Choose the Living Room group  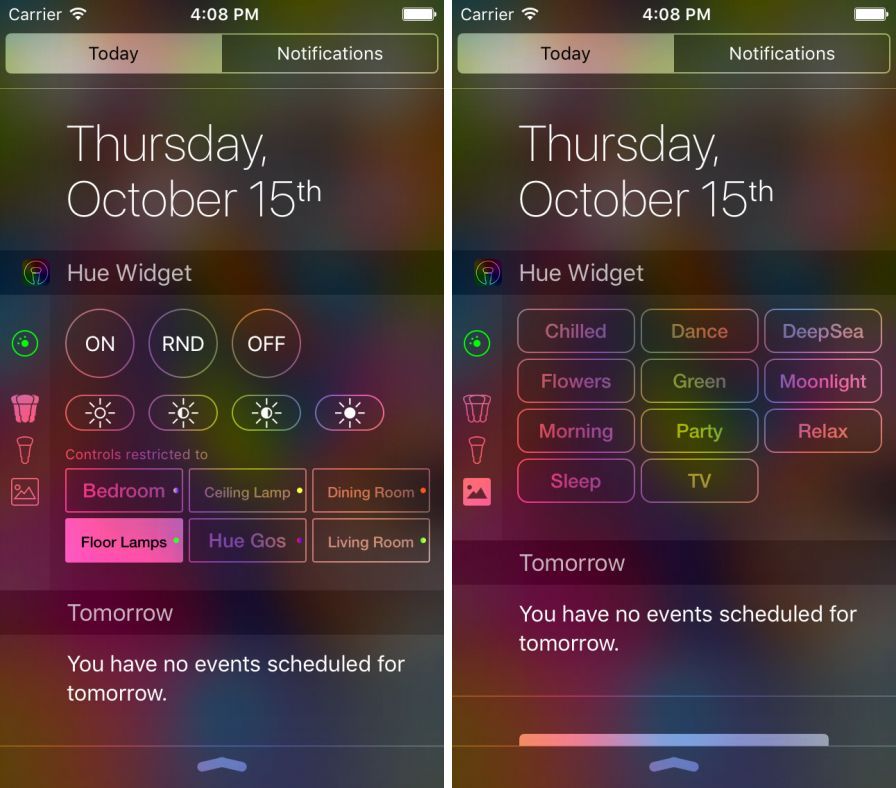click(x=371, y=541)
